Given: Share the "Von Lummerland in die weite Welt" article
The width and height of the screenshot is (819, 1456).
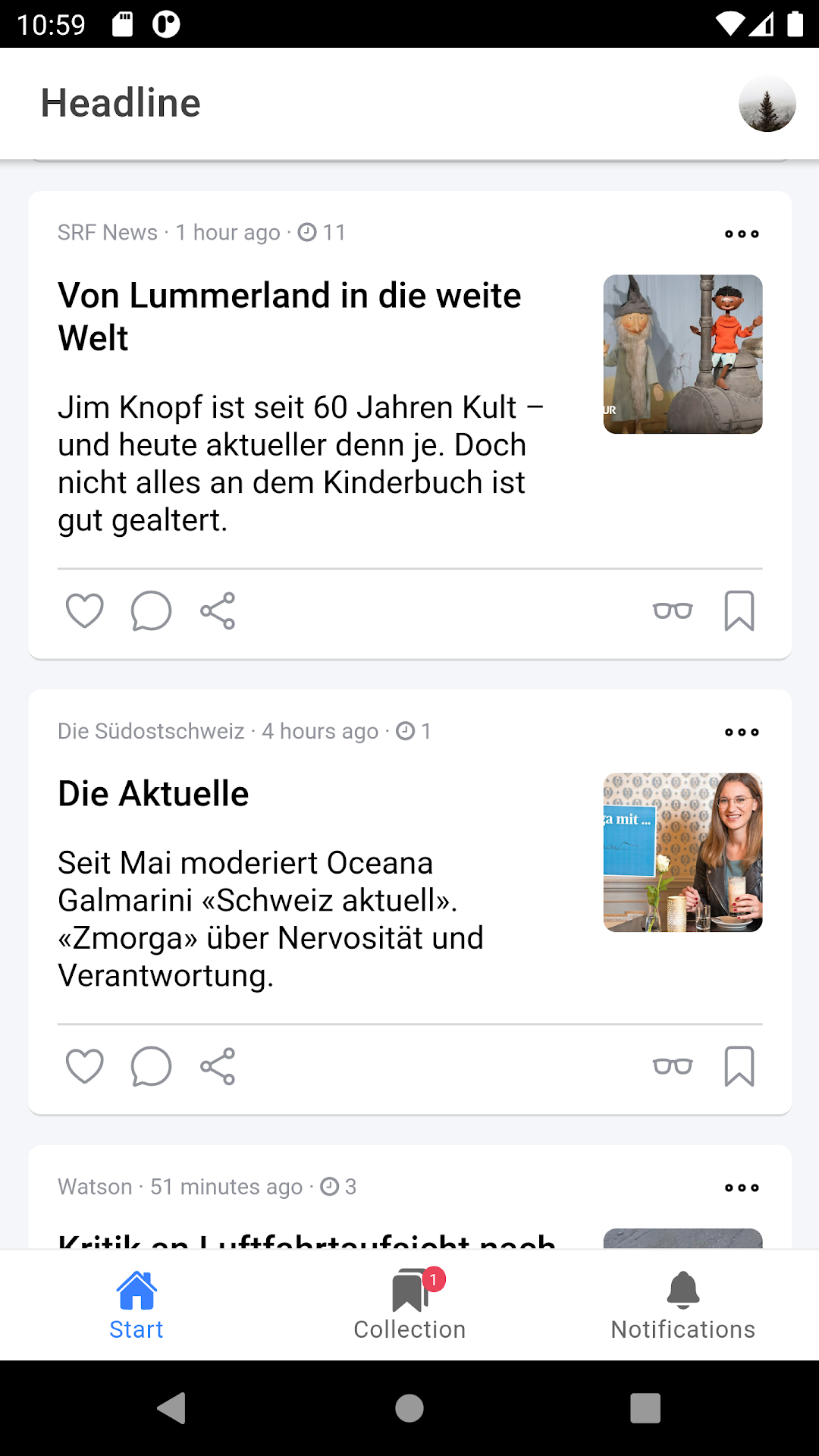Looking at the screenshot, I should [218, 610].
